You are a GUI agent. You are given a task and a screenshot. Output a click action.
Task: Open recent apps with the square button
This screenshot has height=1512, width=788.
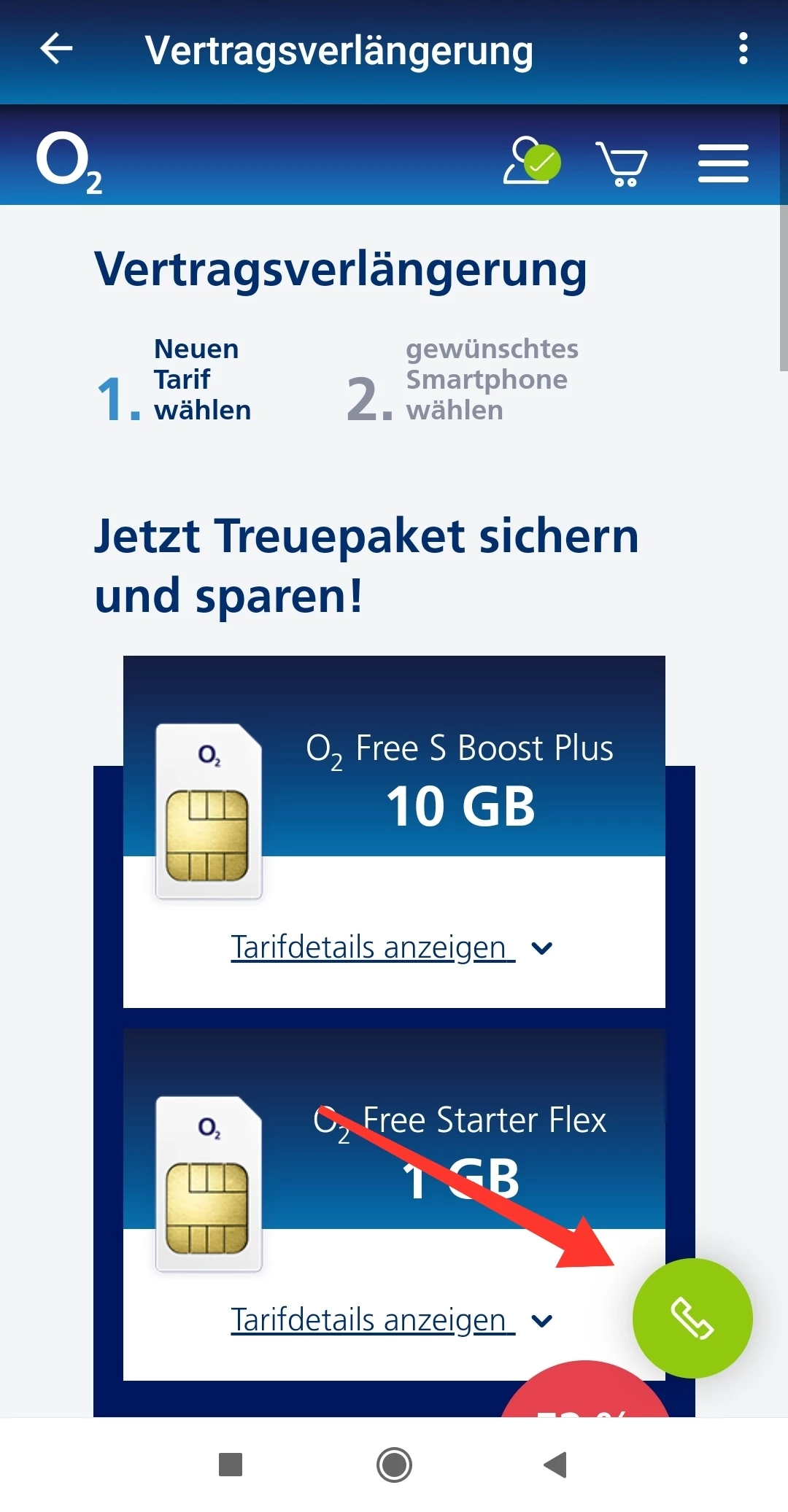tap(231, 1465)
